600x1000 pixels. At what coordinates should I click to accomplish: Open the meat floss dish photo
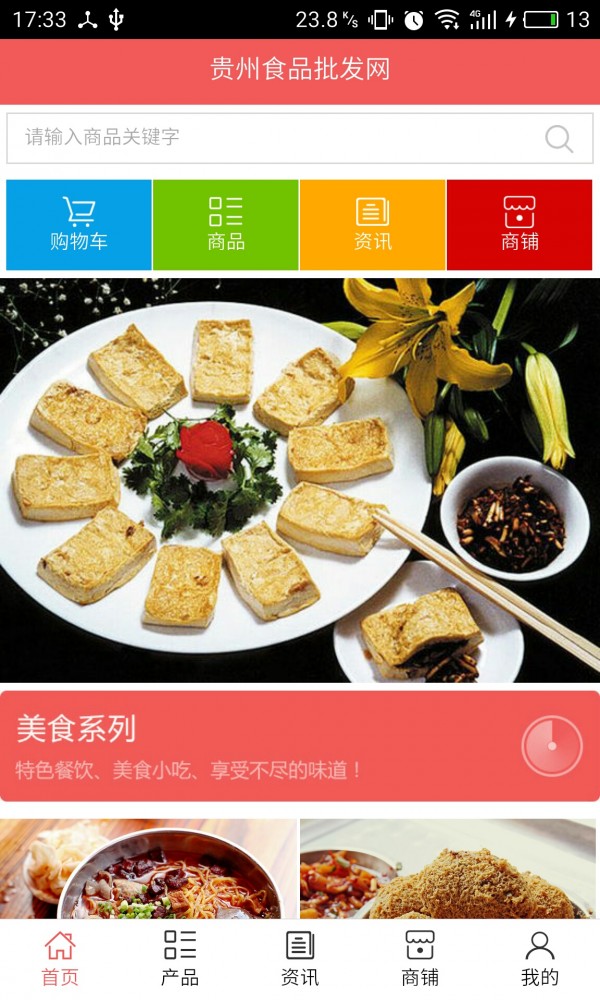449,868
